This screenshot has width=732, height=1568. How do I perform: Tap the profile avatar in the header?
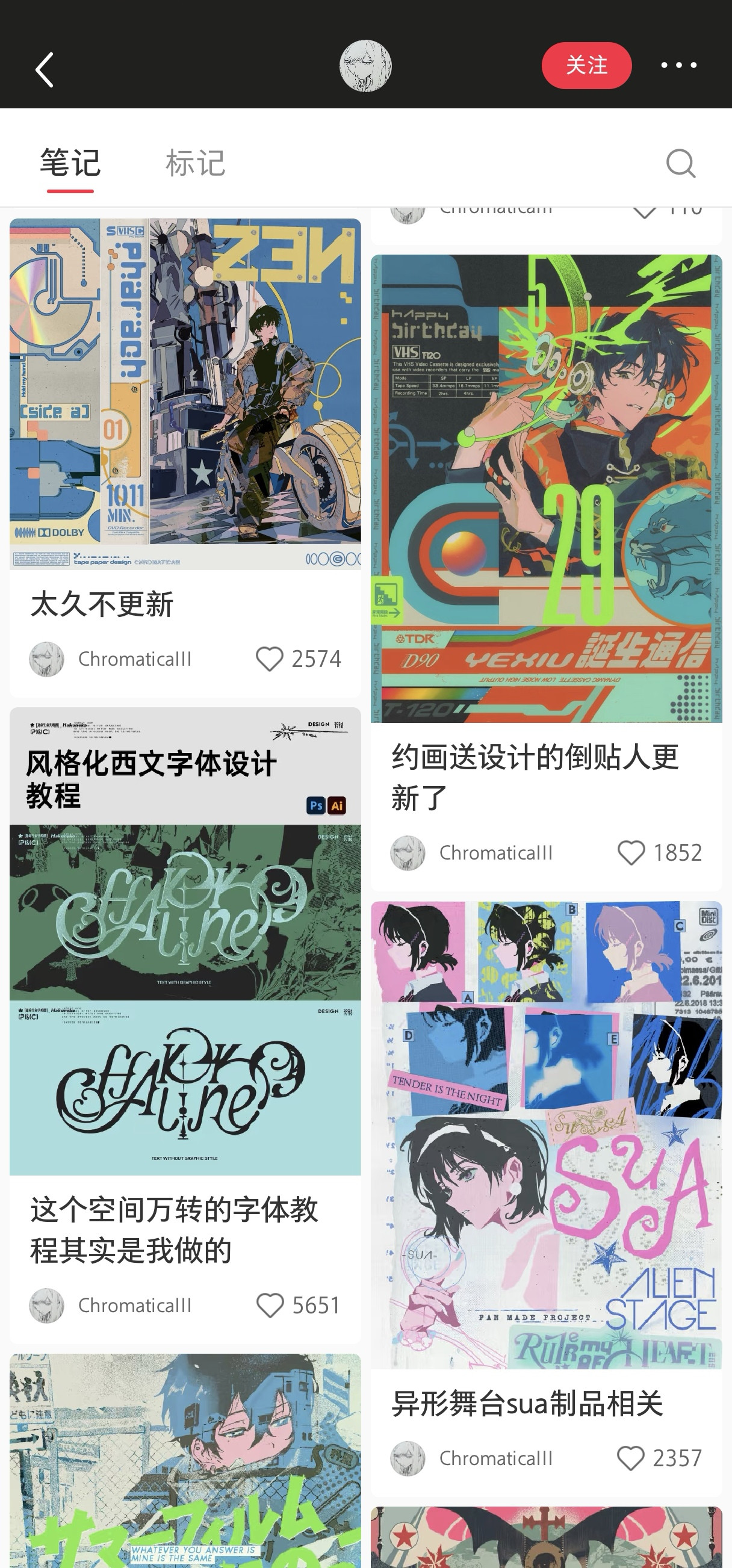pyautogui.click(x=365, y=66)
